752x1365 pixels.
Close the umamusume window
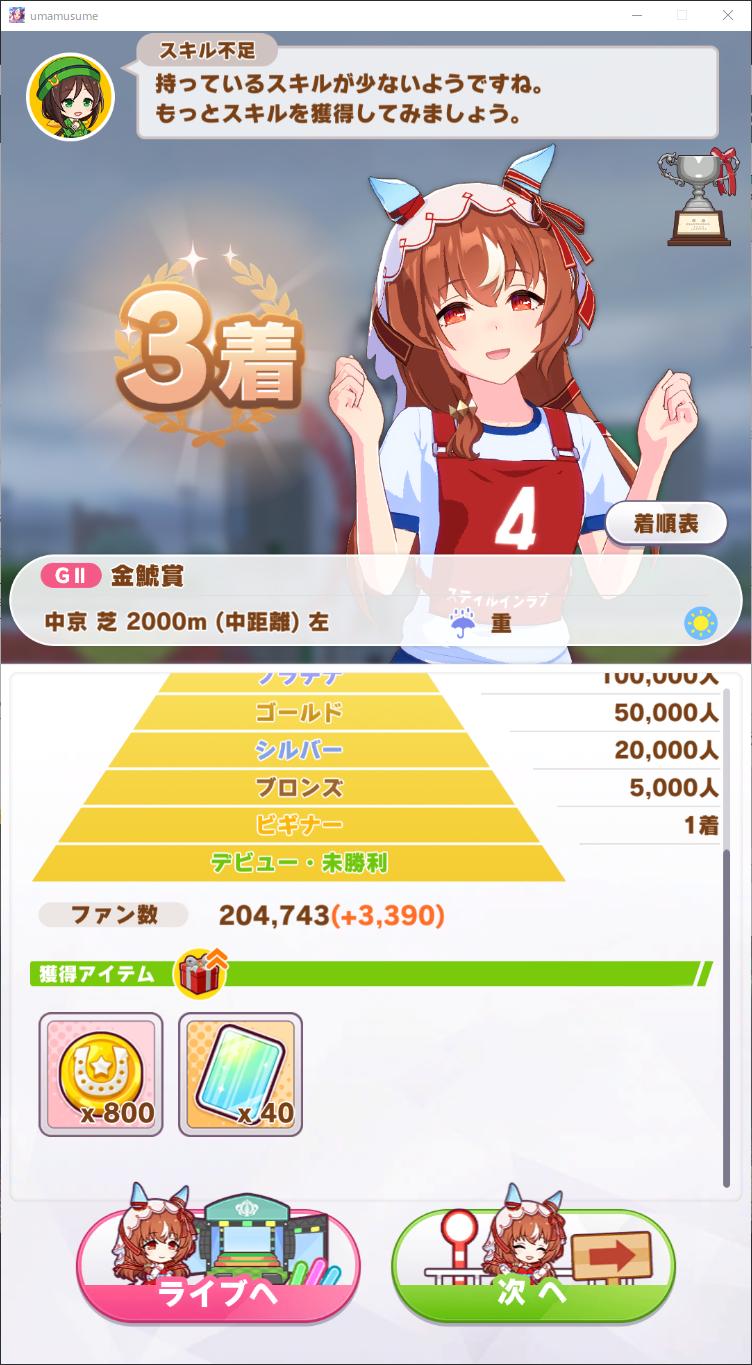coord(727,15)
